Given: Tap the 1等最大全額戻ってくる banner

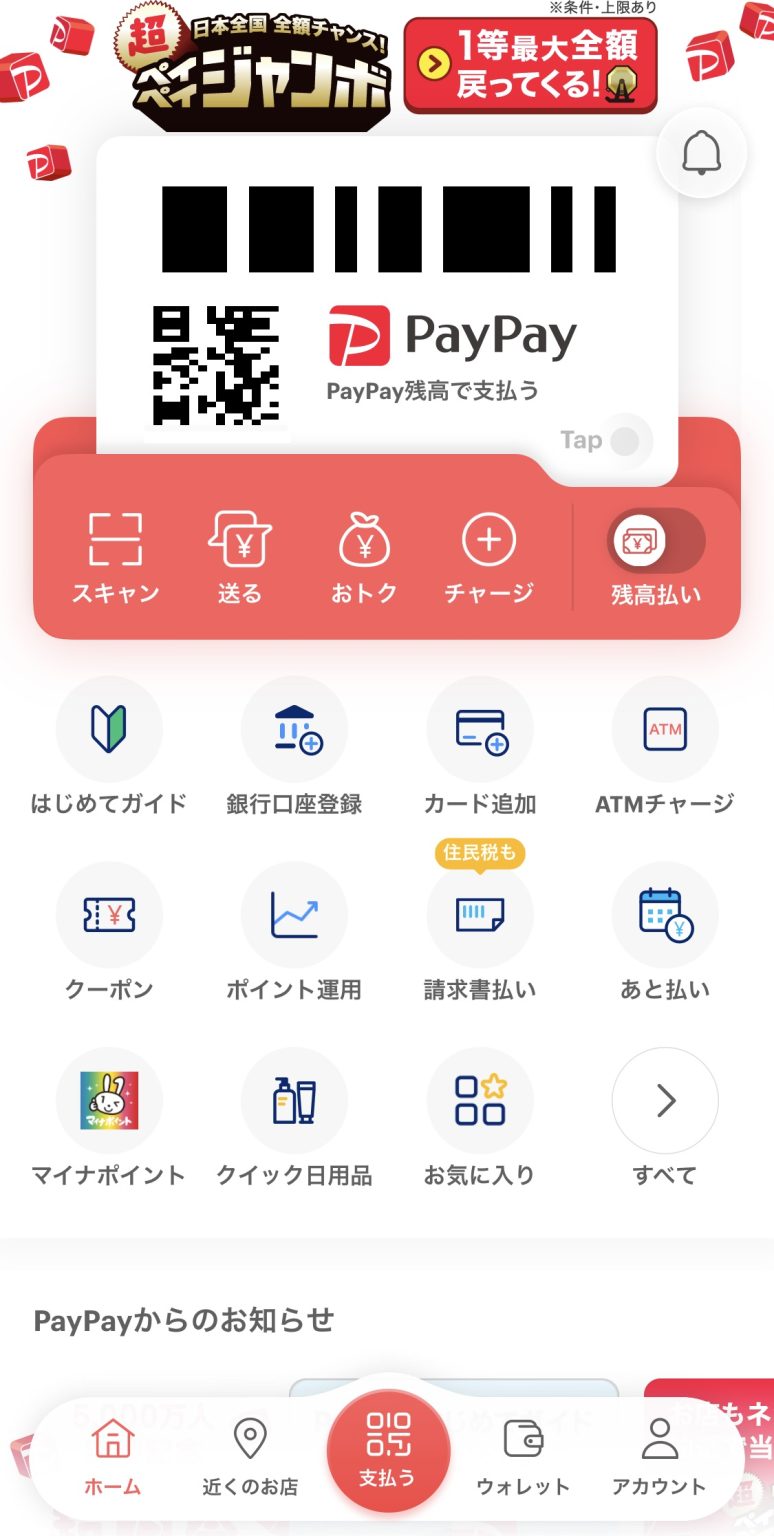Looking at the screenshot, I should click(531, 65).
